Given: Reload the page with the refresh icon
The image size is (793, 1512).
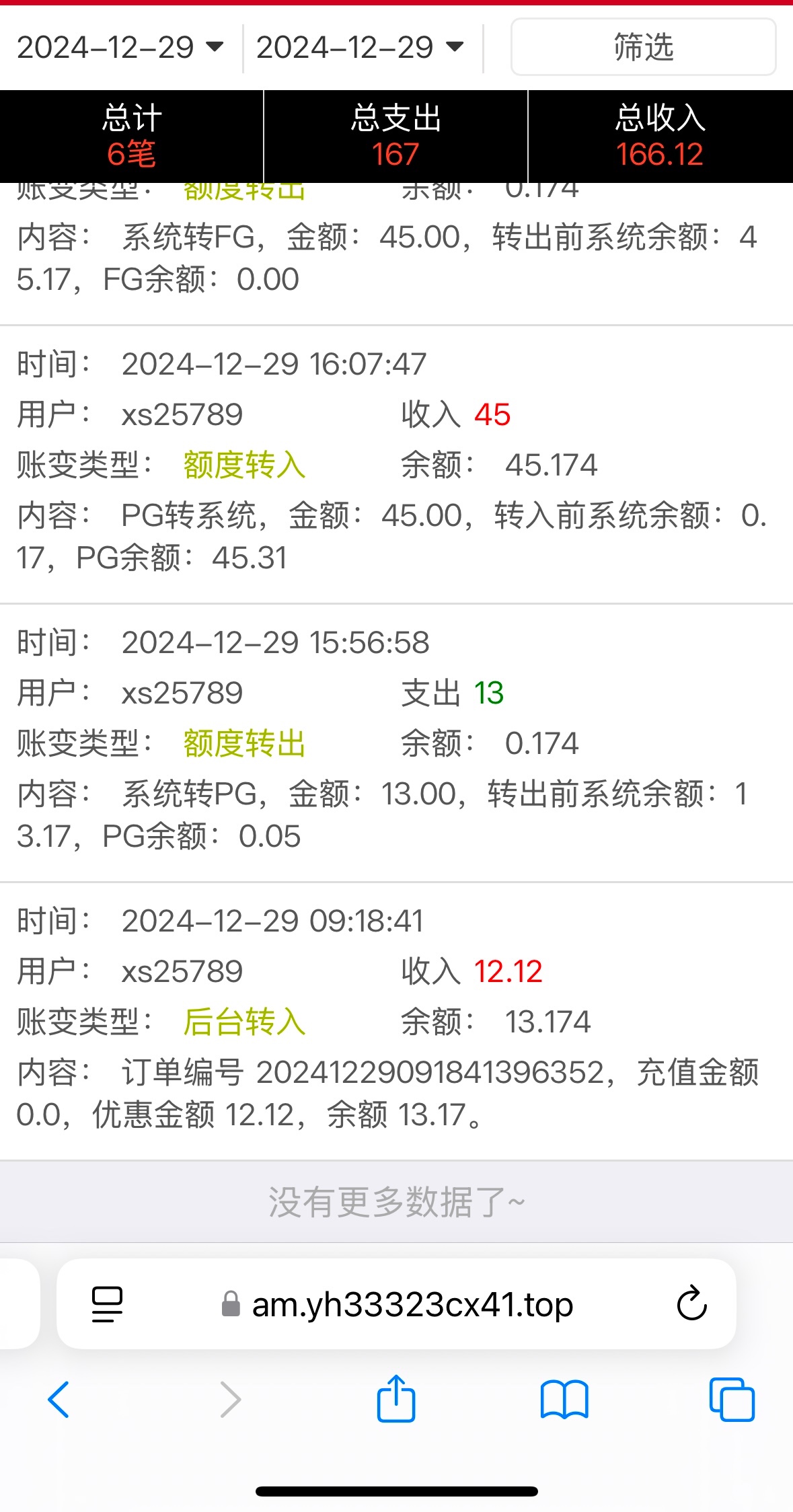Looking at the screenshot, I should pyautogui.click(x=691, y=1303).
